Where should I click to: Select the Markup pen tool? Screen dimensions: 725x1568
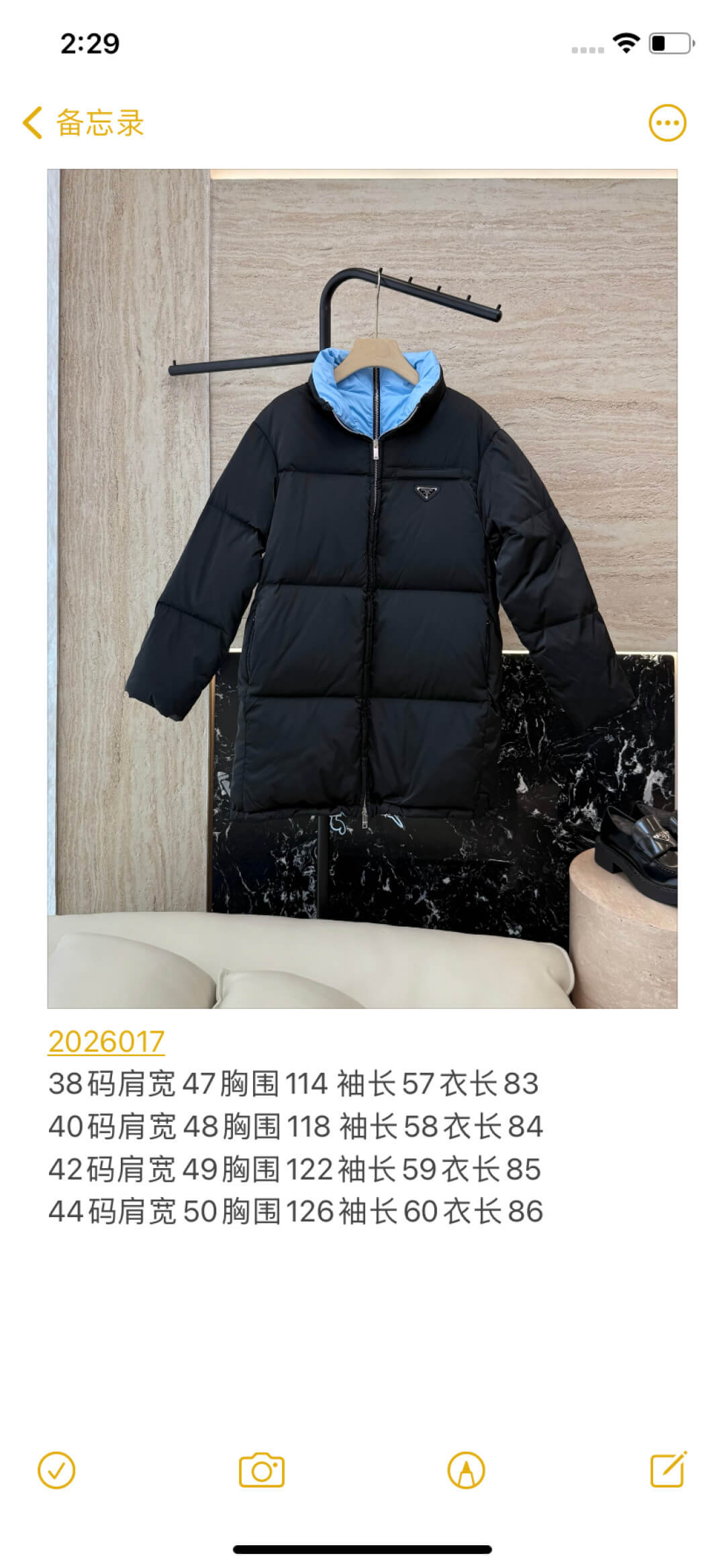(465, 1469)
